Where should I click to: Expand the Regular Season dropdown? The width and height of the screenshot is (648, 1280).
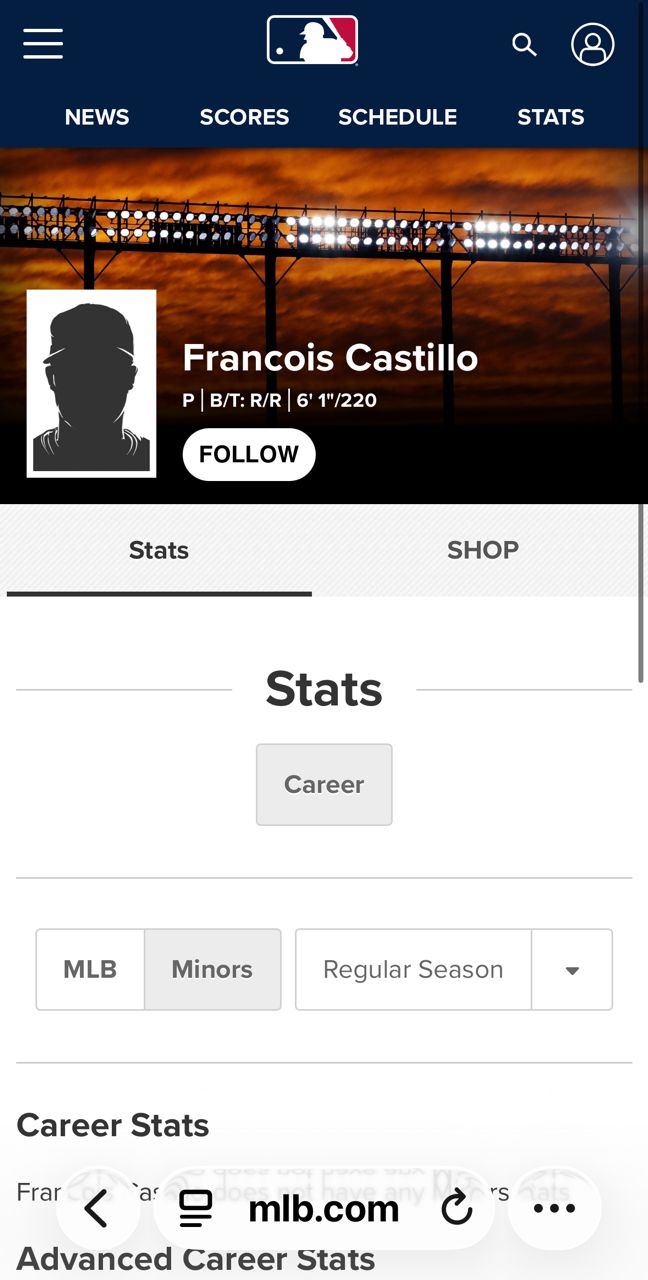[571, 970]
